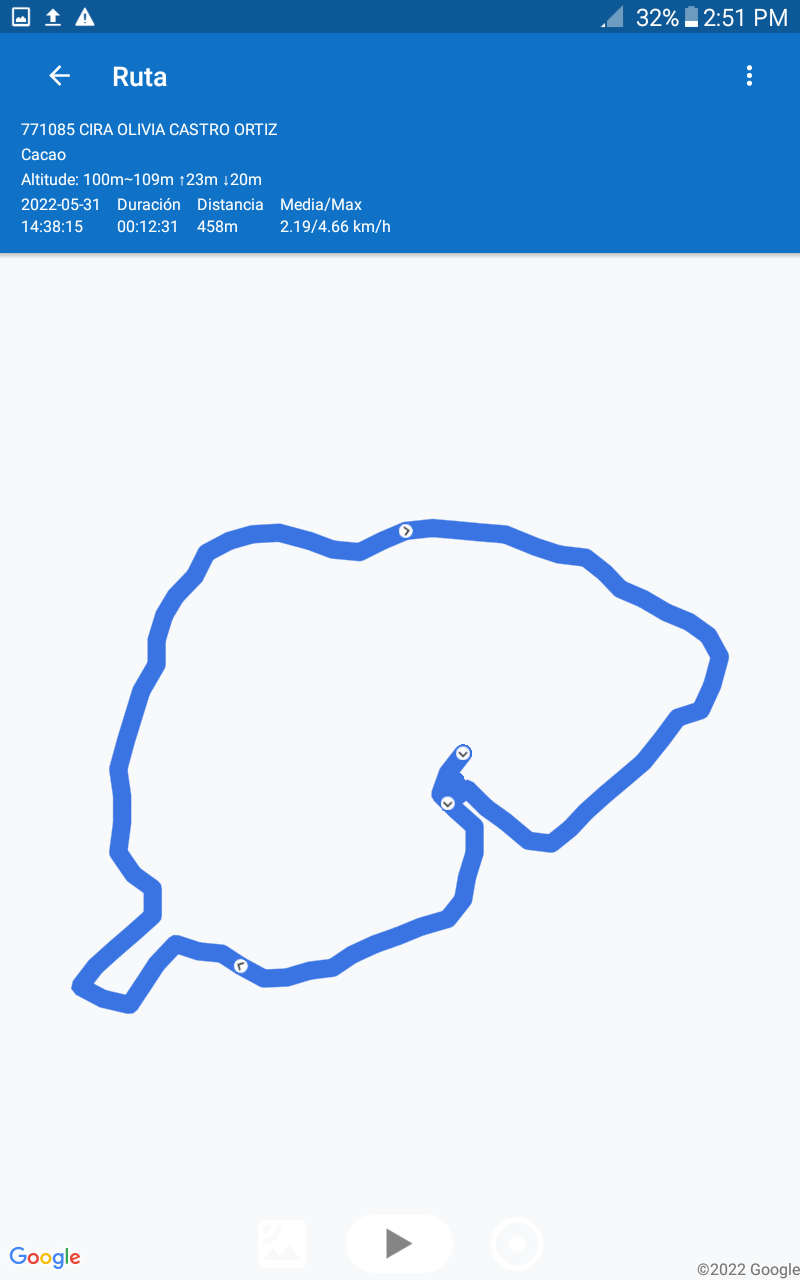Tap the satellite image layer icon
The width and height of the screenshot is (800, 1280).
coord(282,1244)
